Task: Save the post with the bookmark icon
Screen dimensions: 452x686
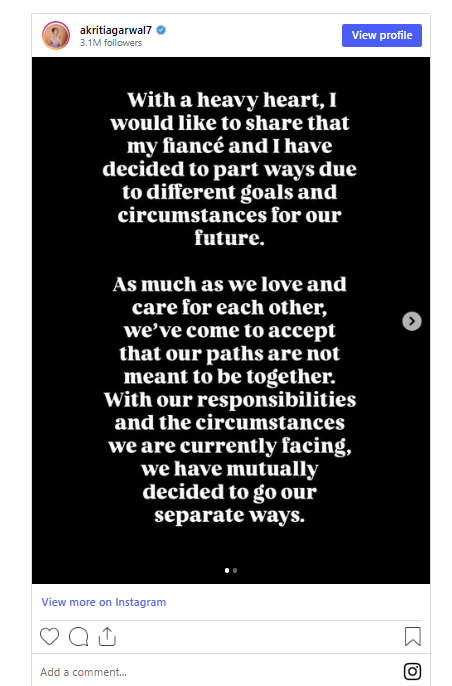Action: 413,637
